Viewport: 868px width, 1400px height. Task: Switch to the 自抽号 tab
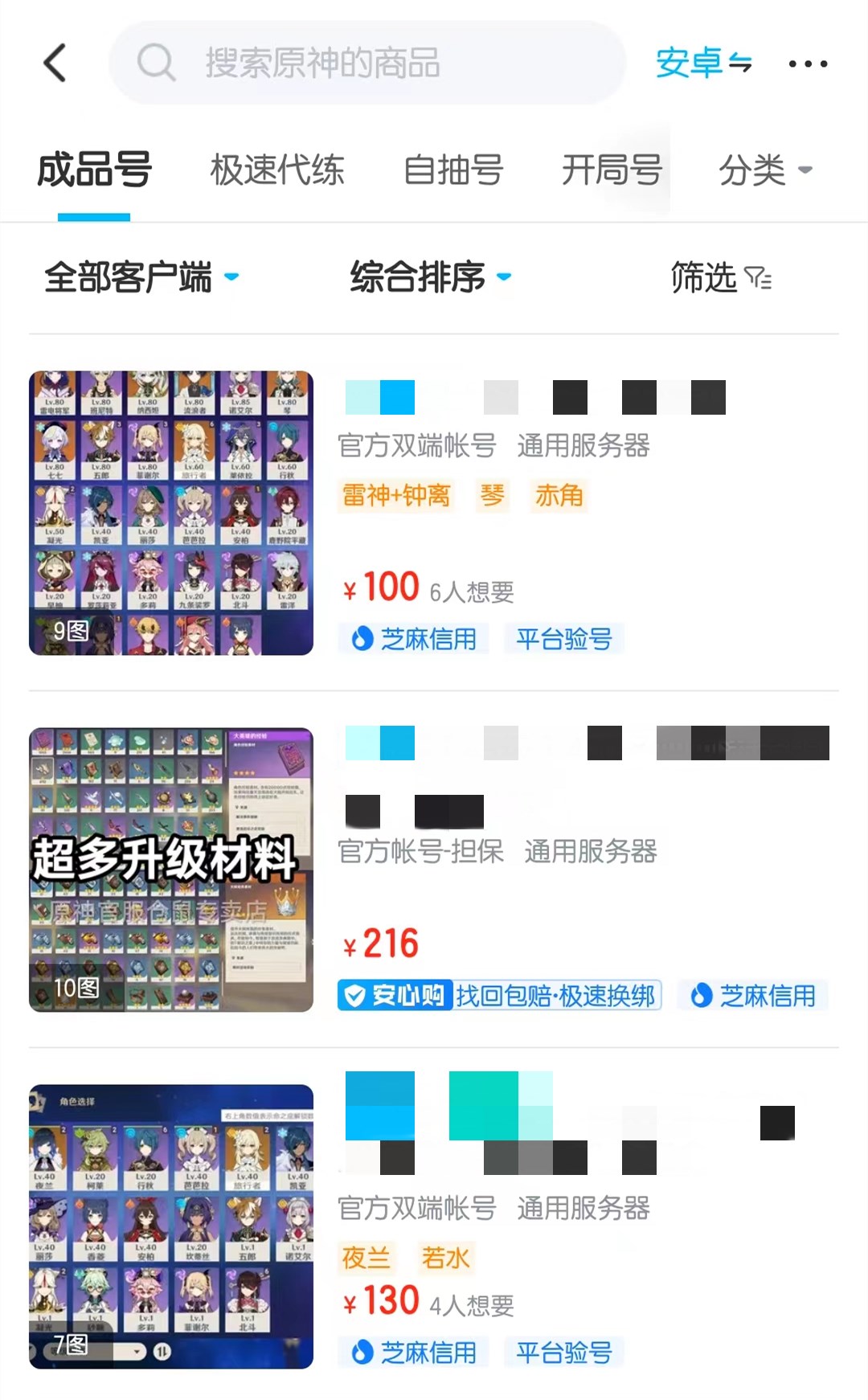[452, 170]
